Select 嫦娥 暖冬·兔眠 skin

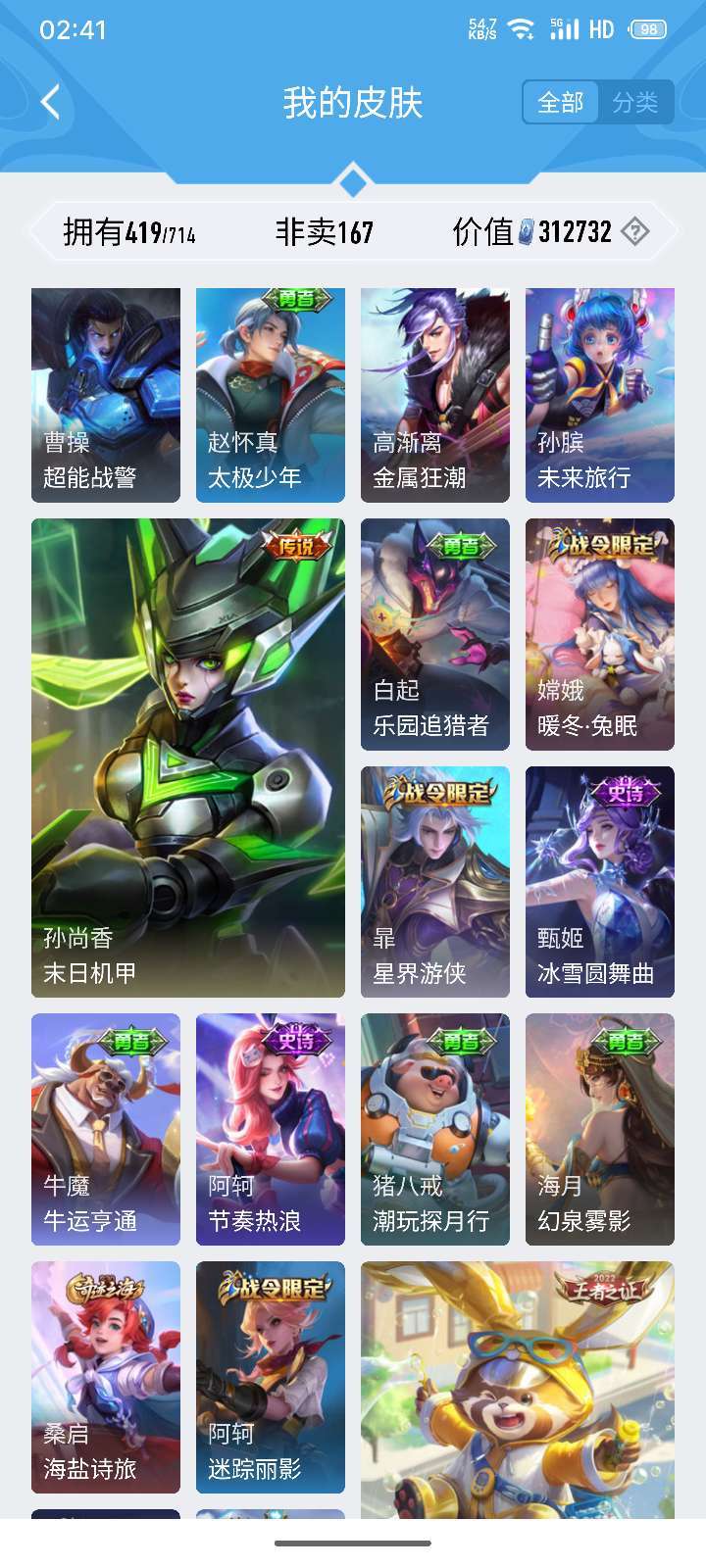click(600, 634)
